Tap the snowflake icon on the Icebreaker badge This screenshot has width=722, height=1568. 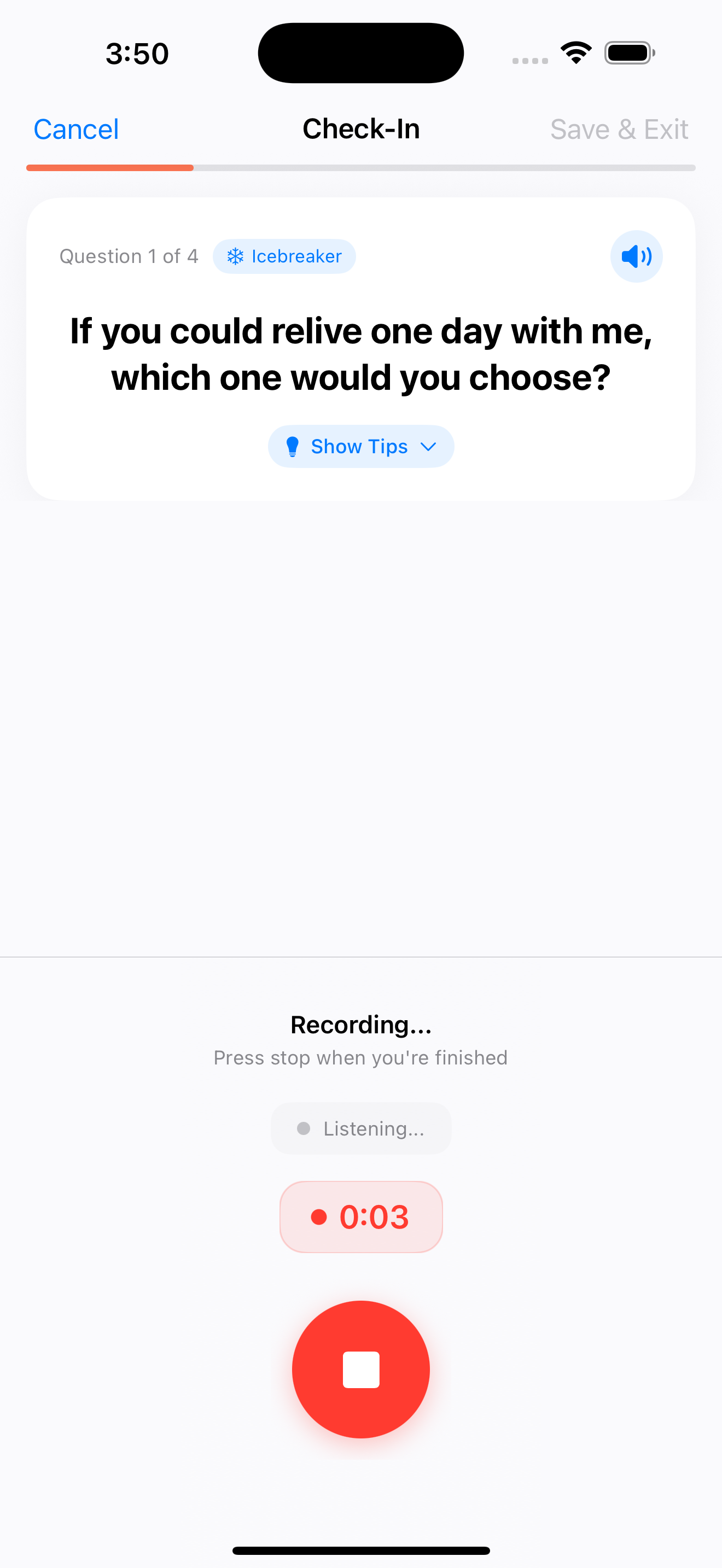coord(236,256)
